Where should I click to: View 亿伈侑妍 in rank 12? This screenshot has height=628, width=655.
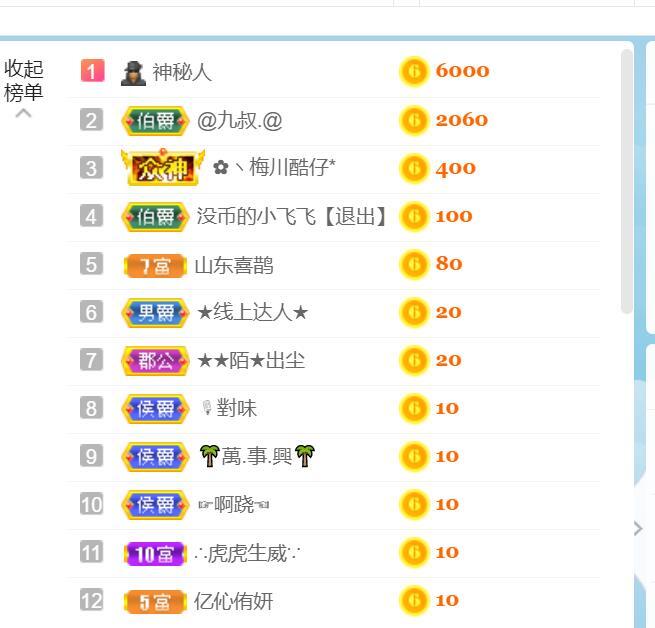[x=233, y=601]
